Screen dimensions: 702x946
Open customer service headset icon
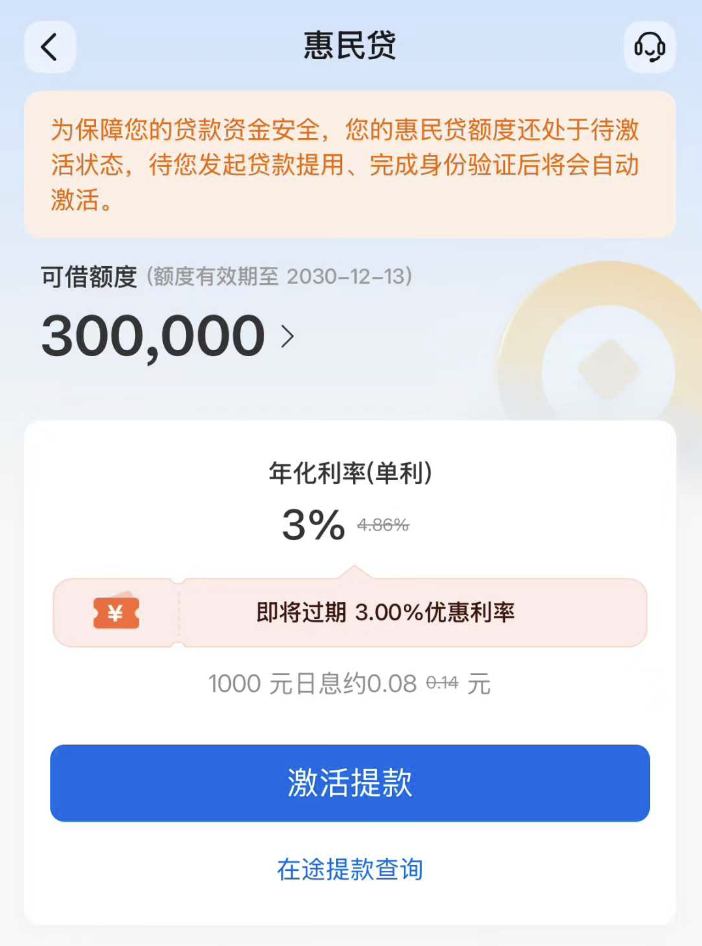[650, 47]
